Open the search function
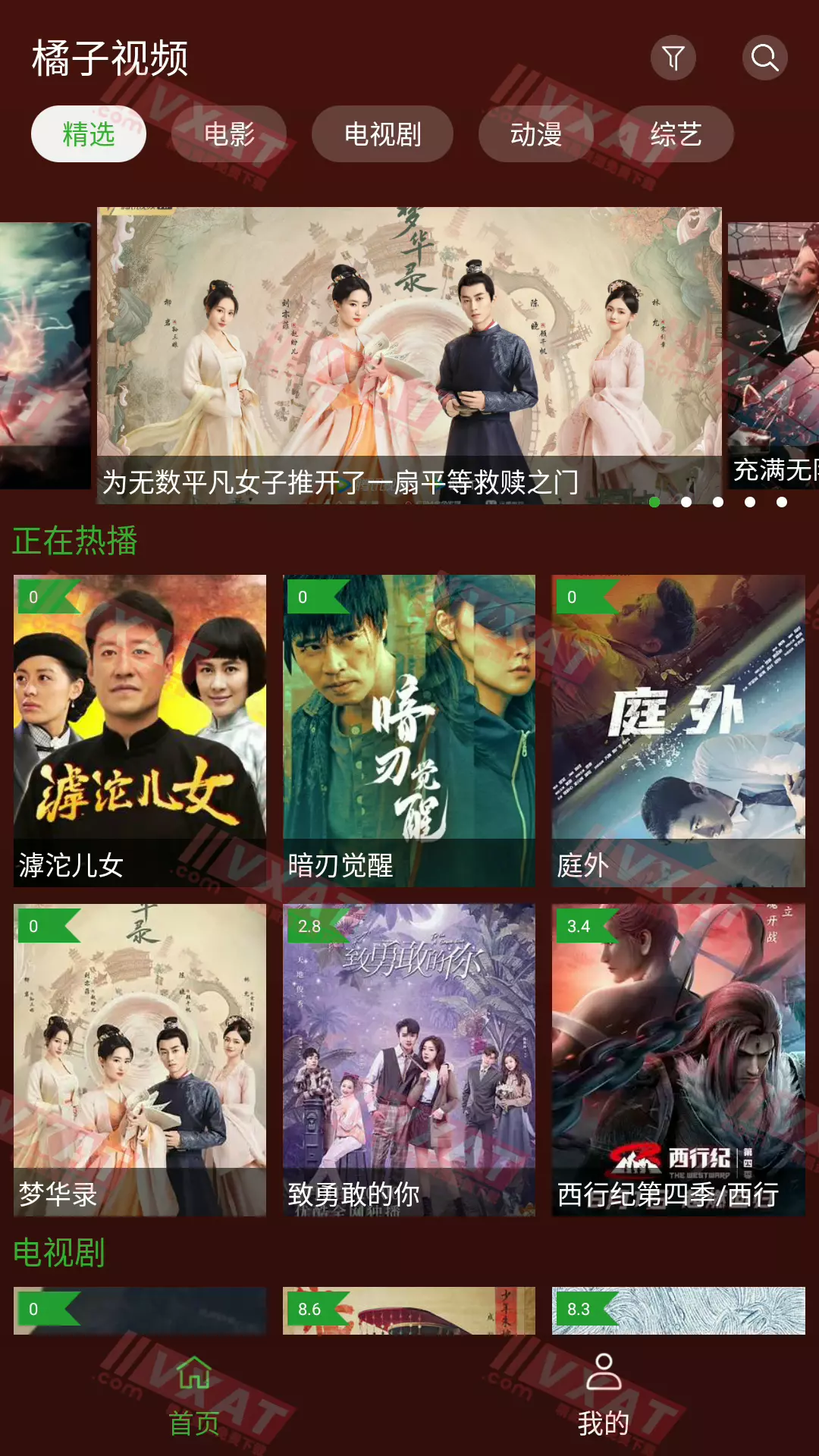 764,57
